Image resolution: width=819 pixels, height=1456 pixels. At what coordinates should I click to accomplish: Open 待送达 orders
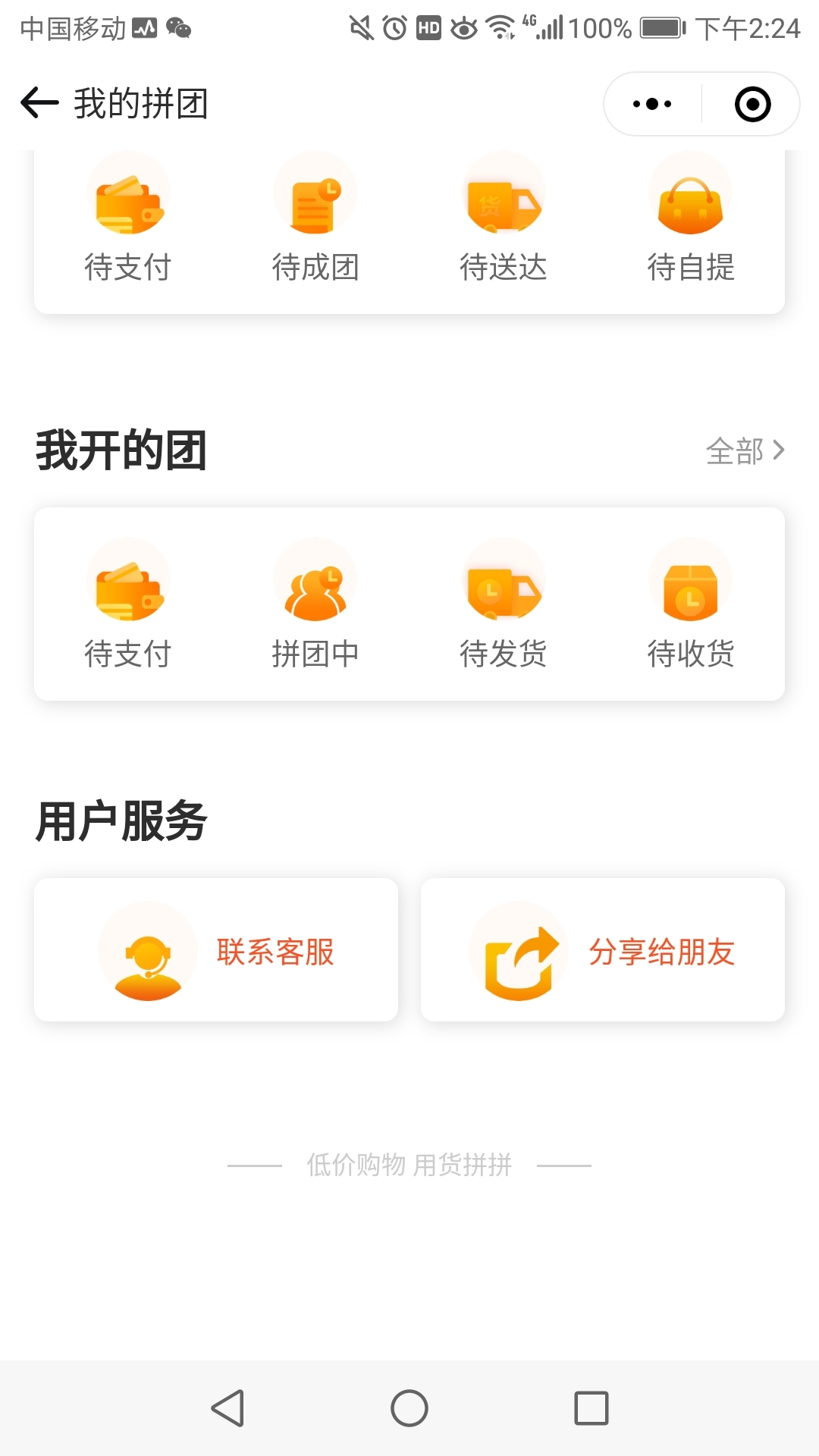pyautogui.click(x=504, y=218)
